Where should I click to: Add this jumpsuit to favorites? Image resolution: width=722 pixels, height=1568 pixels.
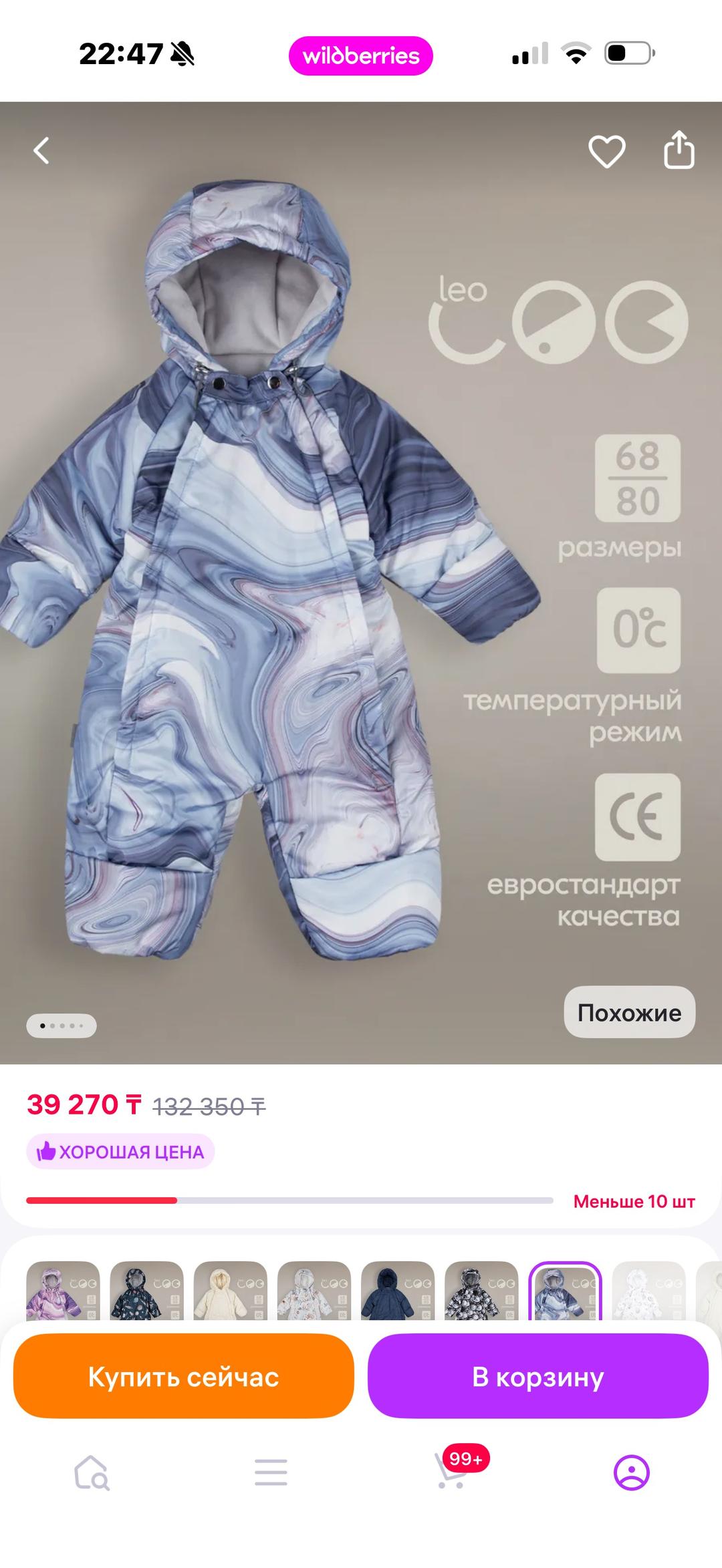606,151
